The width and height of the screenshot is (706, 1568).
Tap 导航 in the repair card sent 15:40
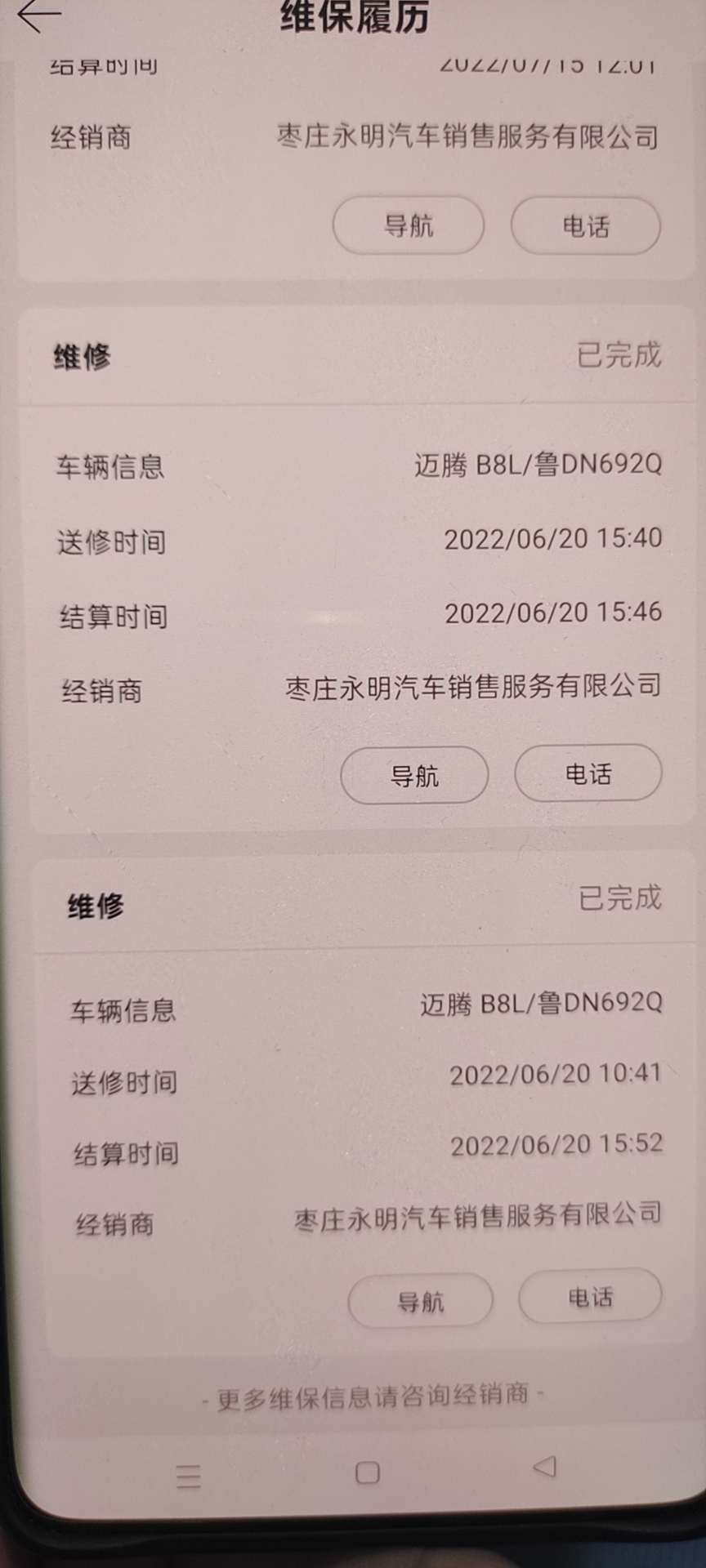pos(414,775)
